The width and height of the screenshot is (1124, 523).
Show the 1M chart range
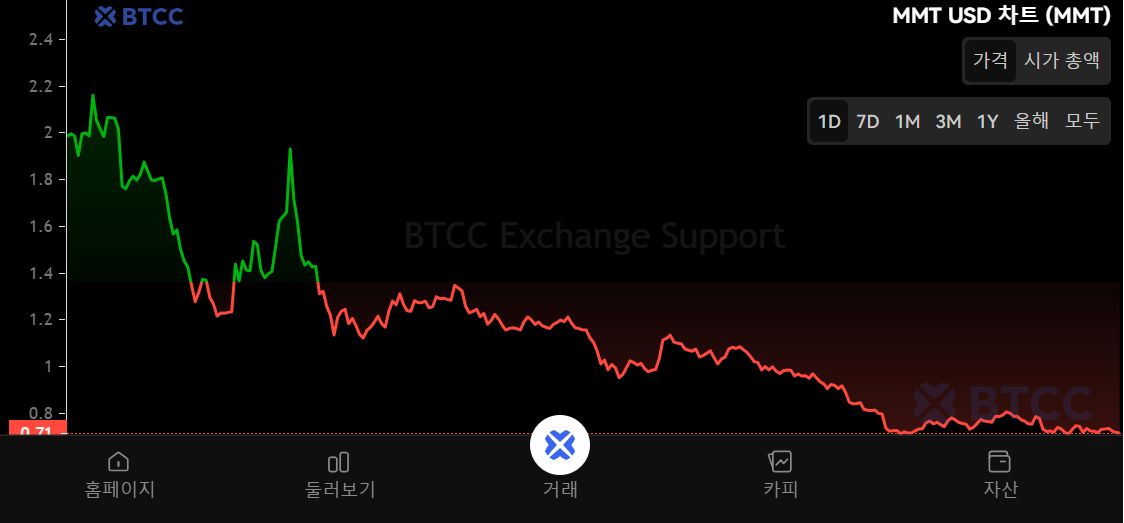(907, 122)
